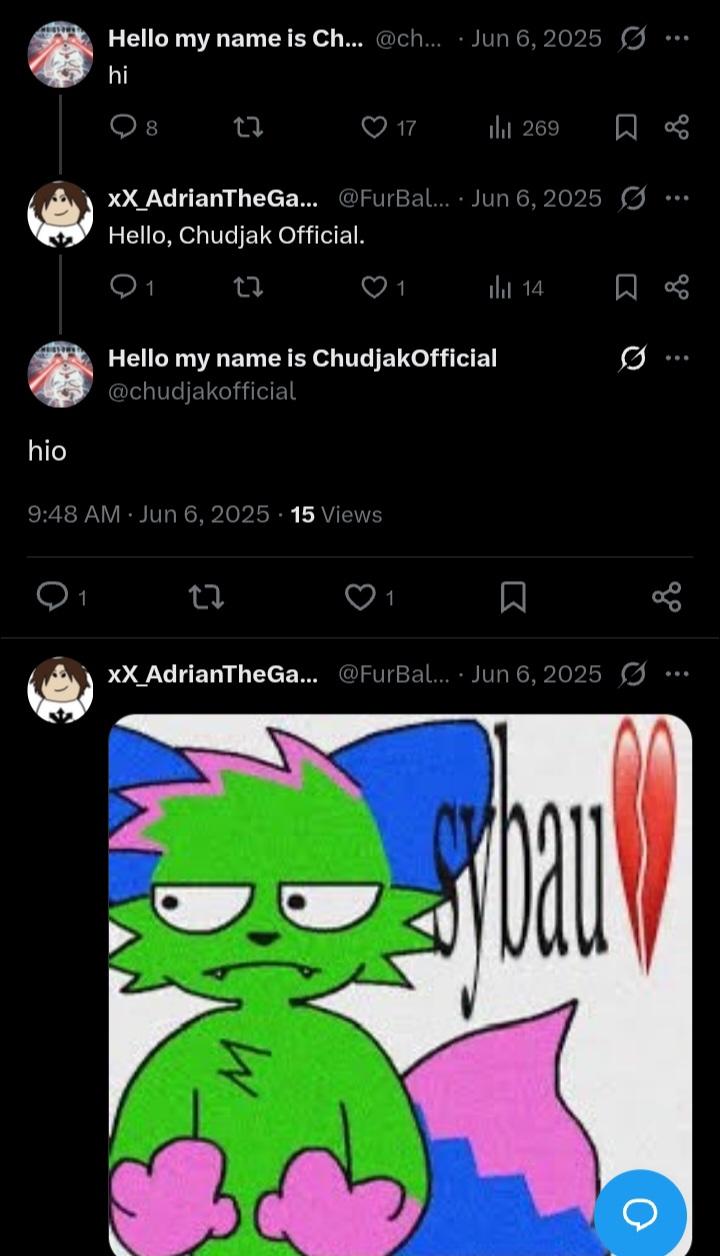This screenshot has height=1256, width=720.
Task: Tap the blue floating reply button
Action: 640,1214
